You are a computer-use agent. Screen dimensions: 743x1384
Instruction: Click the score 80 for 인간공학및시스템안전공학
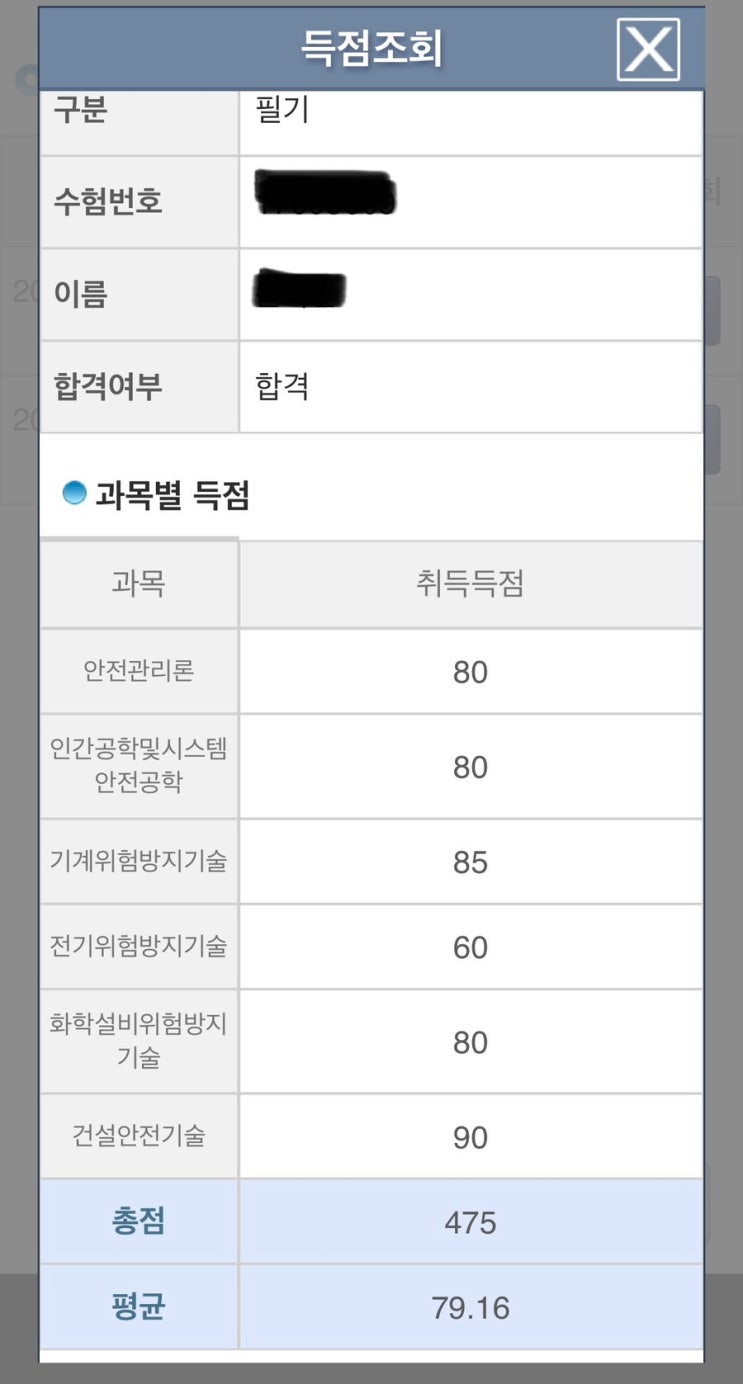[470, 766]
